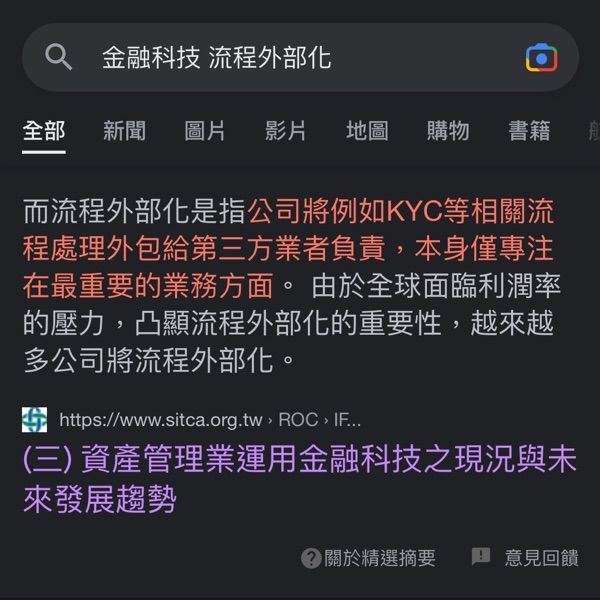Send 意見回饋 feedback
This screenshot has width=600, height=600.
[x=525, y=558]
